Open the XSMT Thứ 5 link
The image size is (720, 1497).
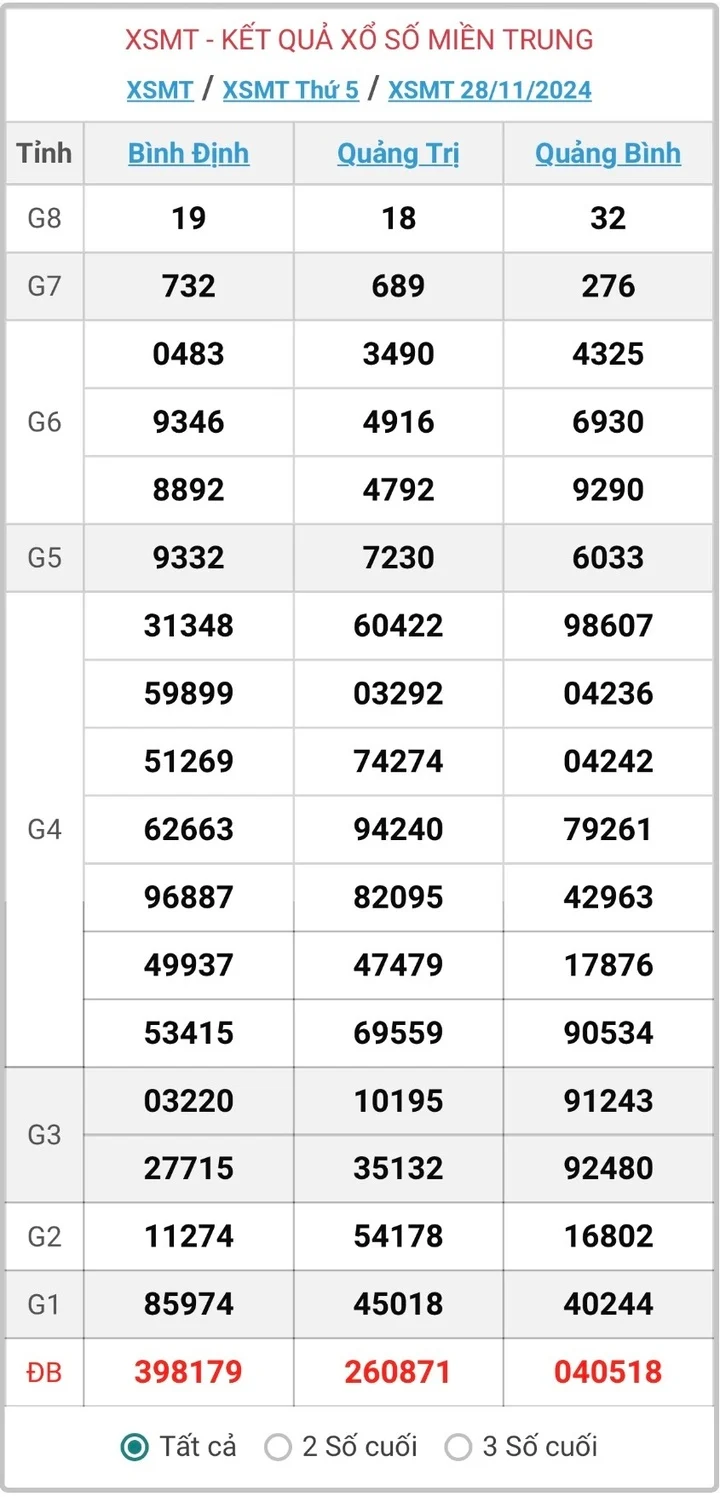[290, 90]
